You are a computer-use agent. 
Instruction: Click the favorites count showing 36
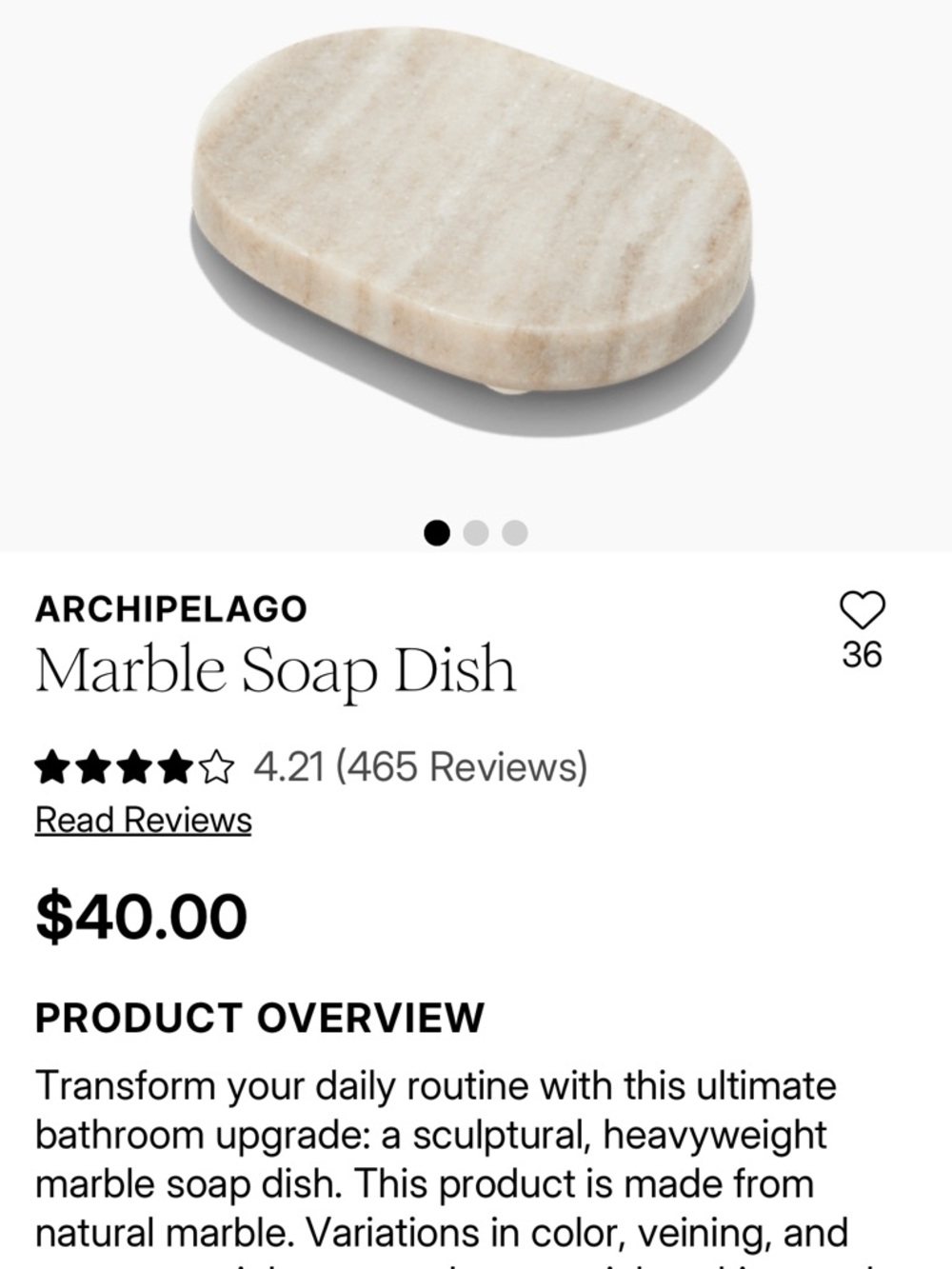pos(862,652)
